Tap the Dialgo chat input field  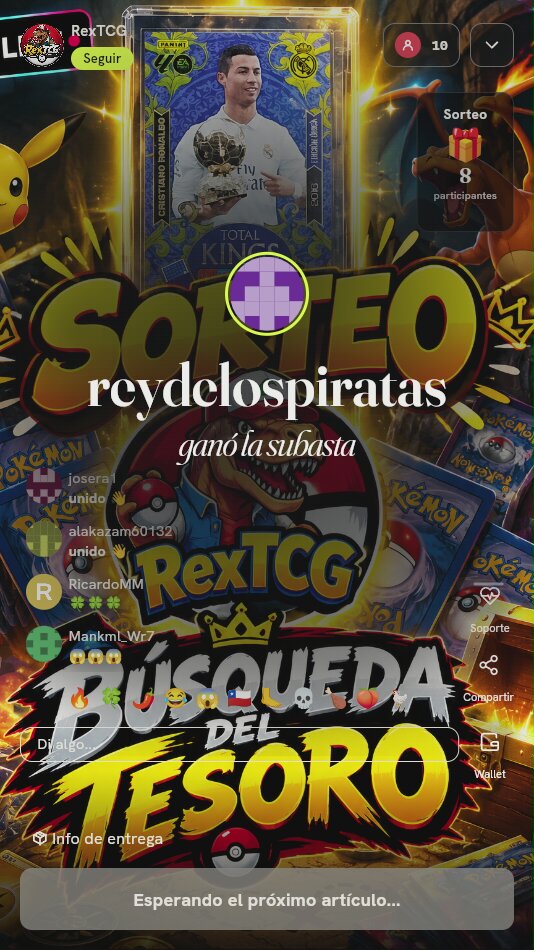(239, 744)
